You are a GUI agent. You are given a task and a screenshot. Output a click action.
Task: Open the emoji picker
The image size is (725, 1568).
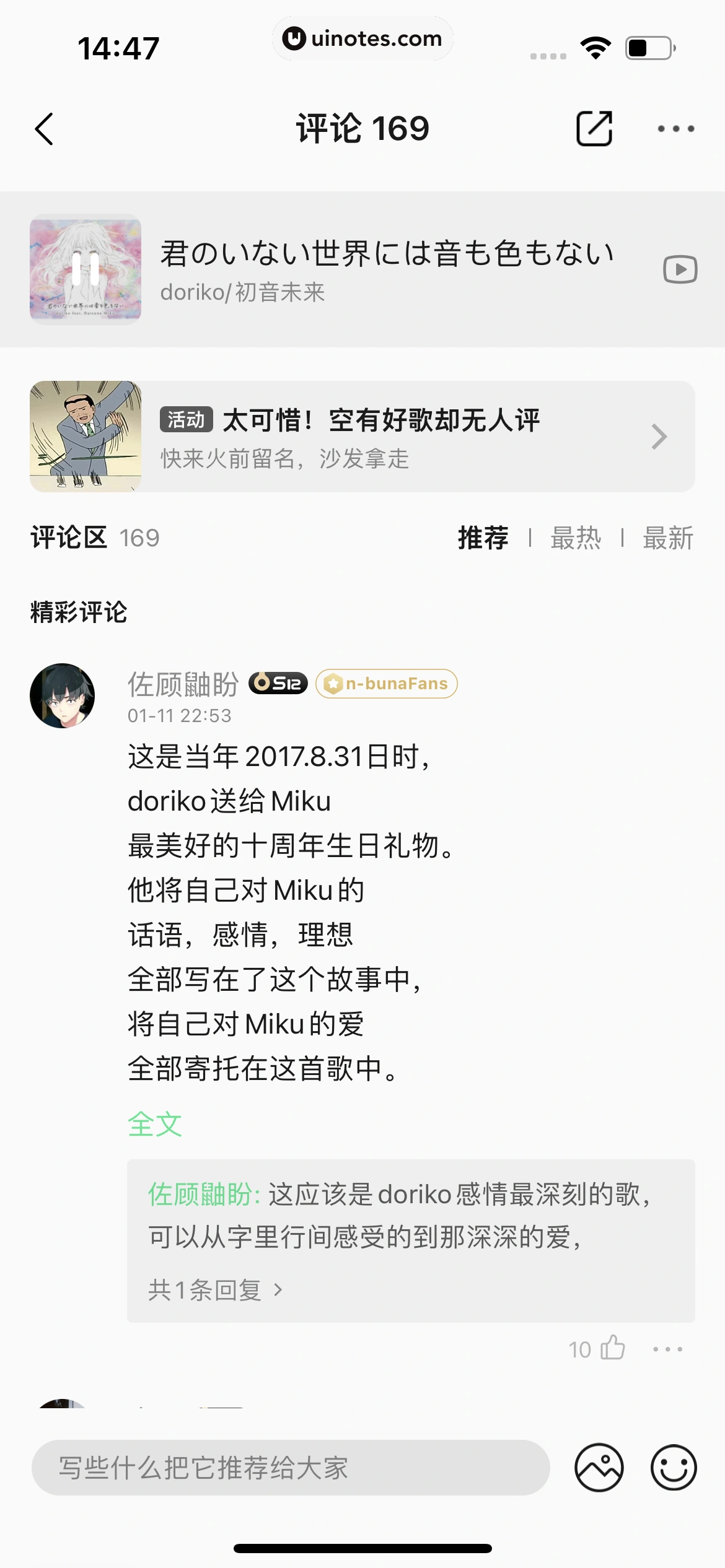pos(674,1467)
